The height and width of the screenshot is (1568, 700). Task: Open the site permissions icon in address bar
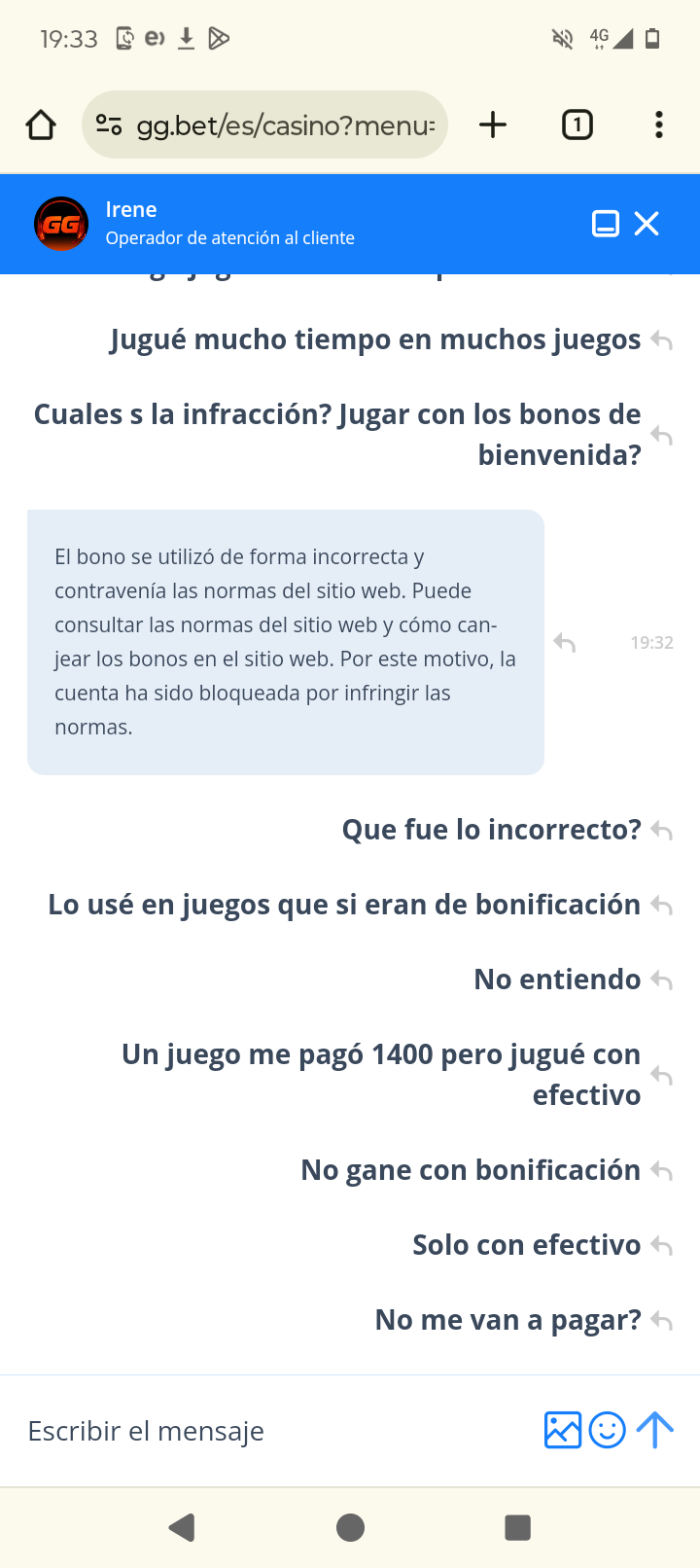pos(109,125)
